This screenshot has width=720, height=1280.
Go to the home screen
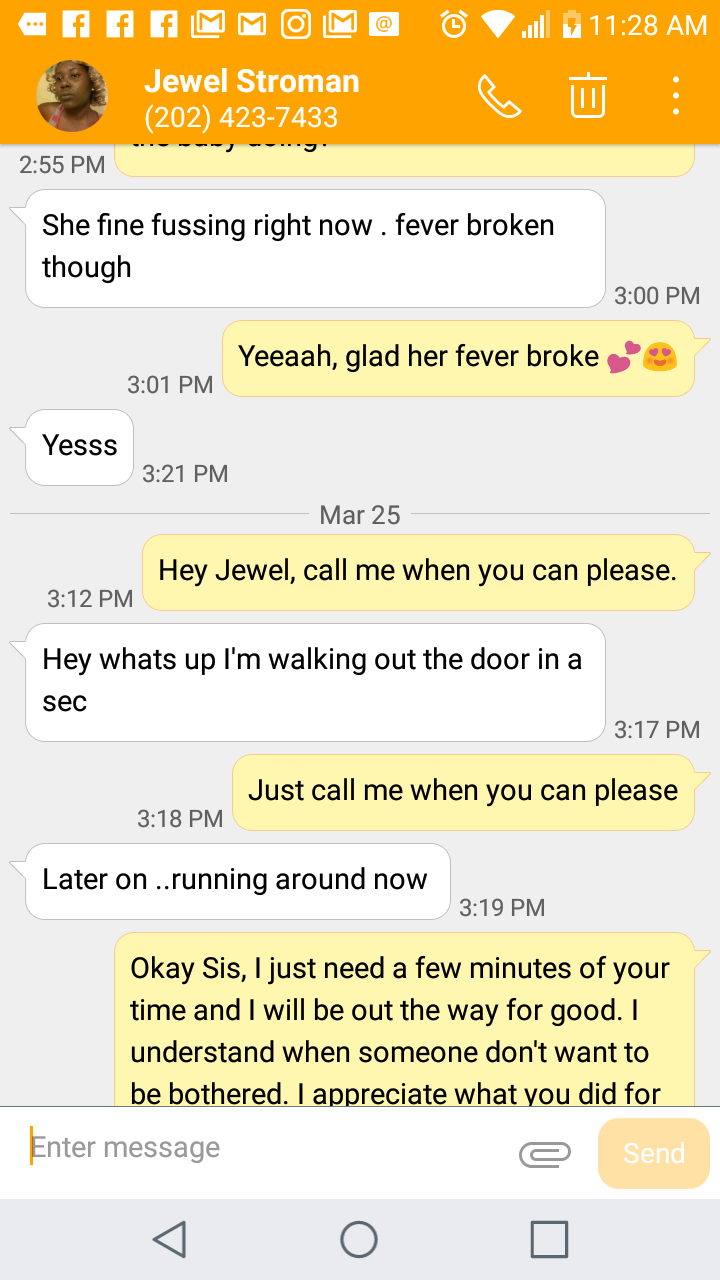(x=359, y=1239)
